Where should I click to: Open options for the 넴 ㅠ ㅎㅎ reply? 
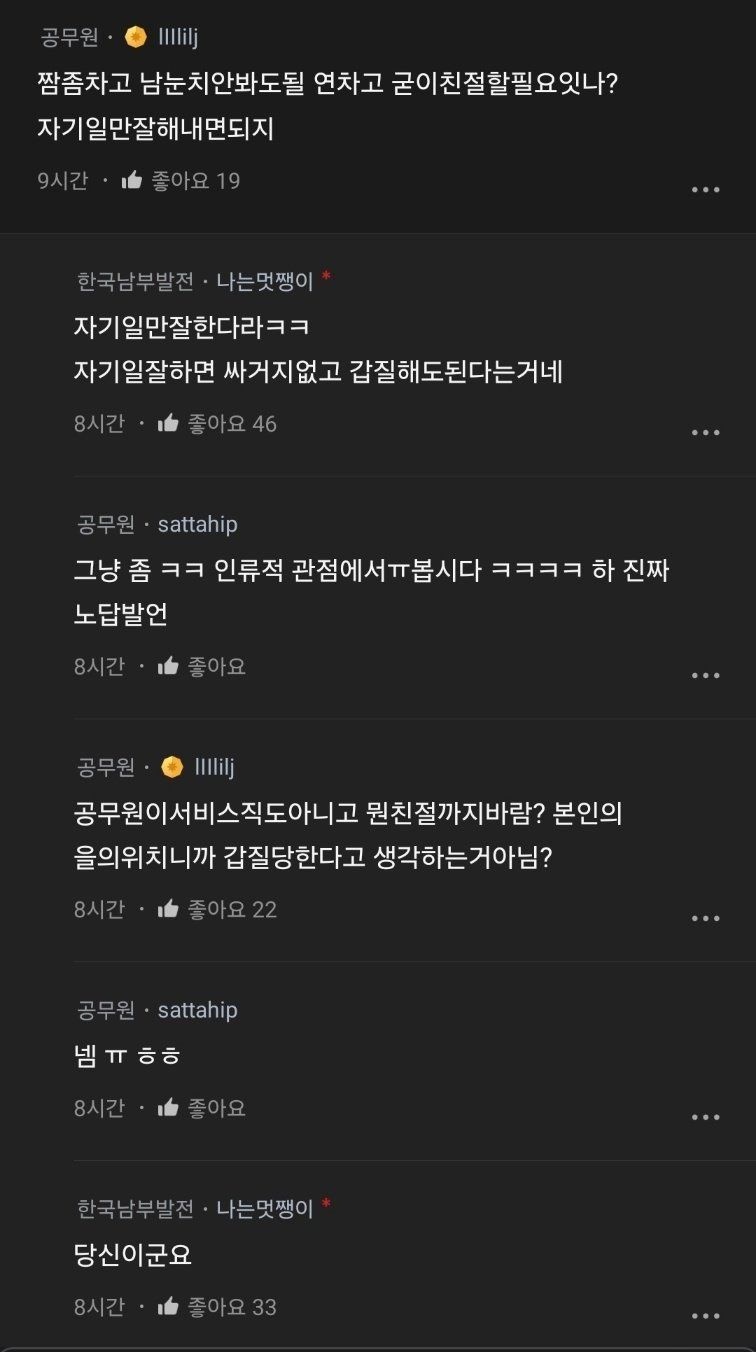click(705, 1117)
